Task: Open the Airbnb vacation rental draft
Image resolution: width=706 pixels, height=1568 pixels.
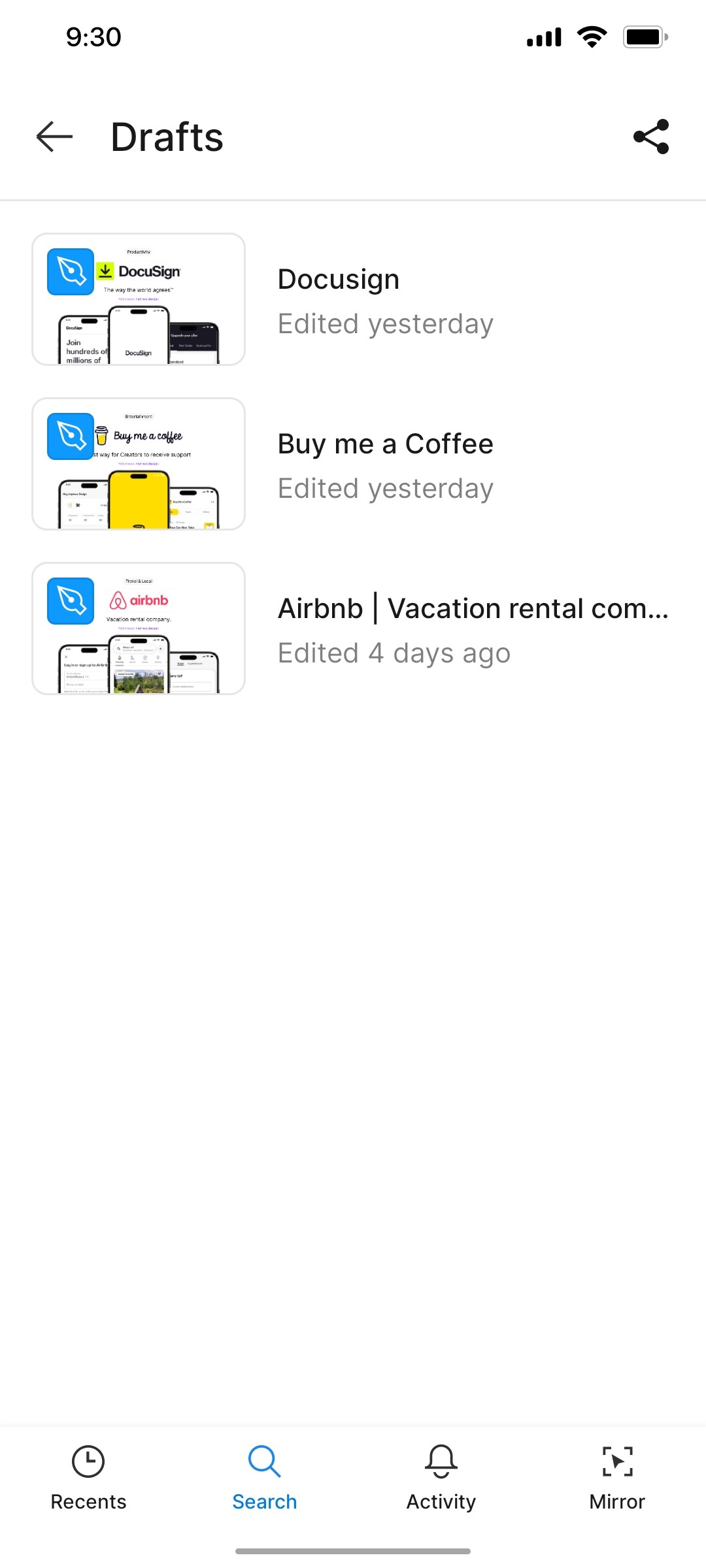Action: [472, 608]
